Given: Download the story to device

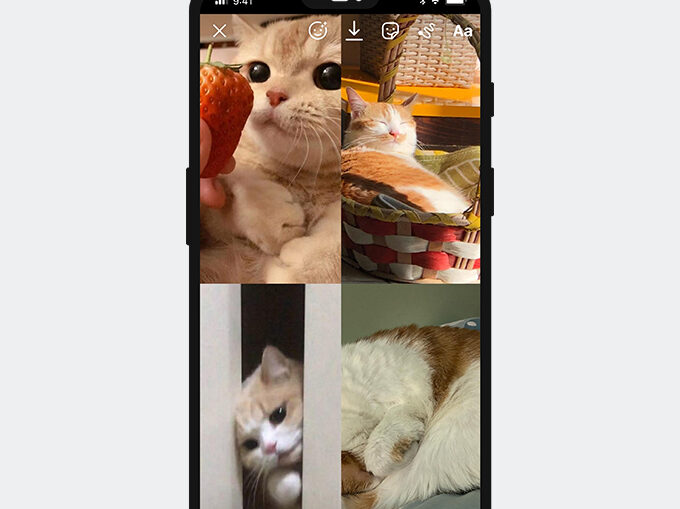Looking at the screenshot, I should tap(354, 31).
